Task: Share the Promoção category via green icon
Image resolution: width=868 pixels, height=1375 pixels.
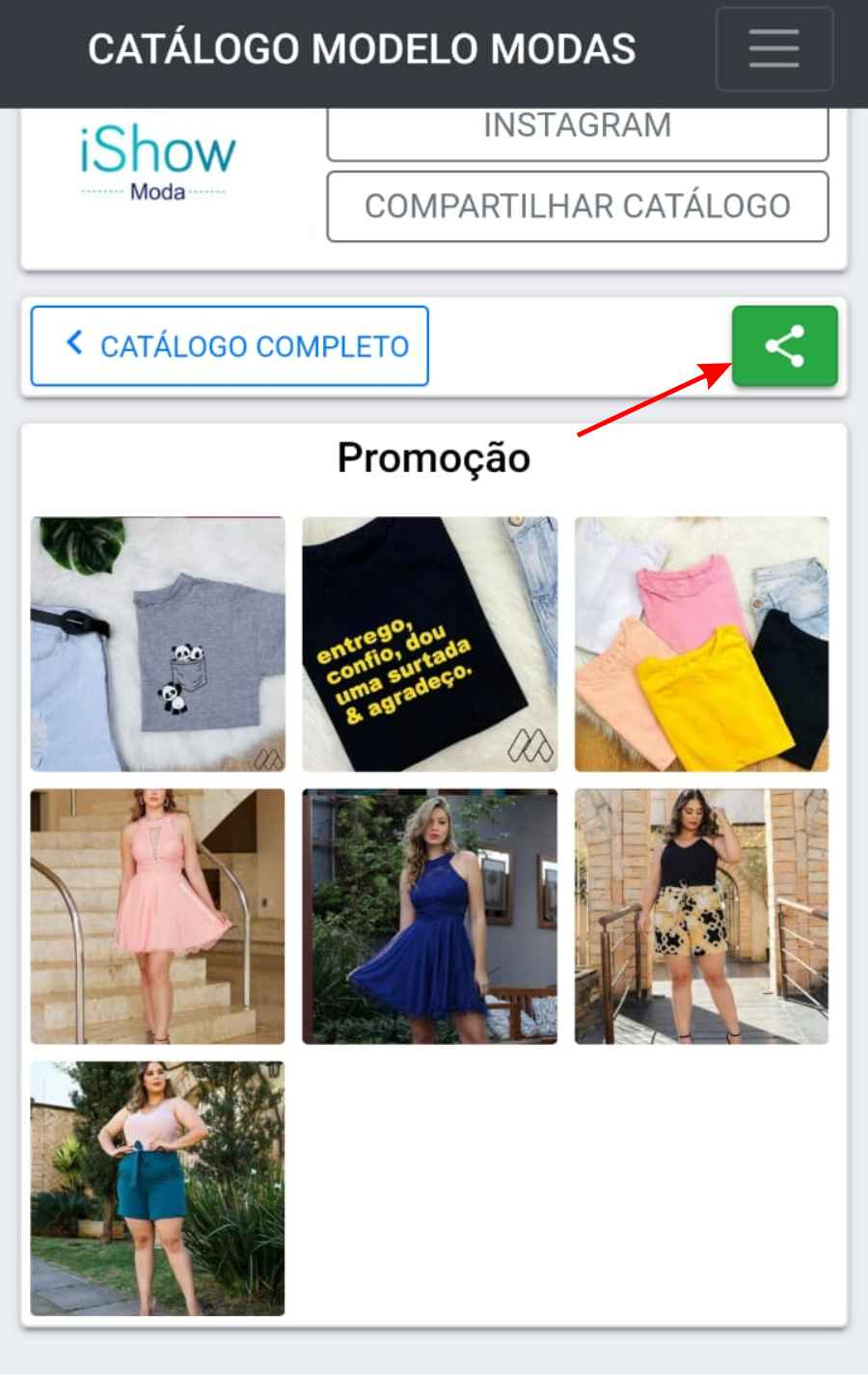Action: point(784,345)
